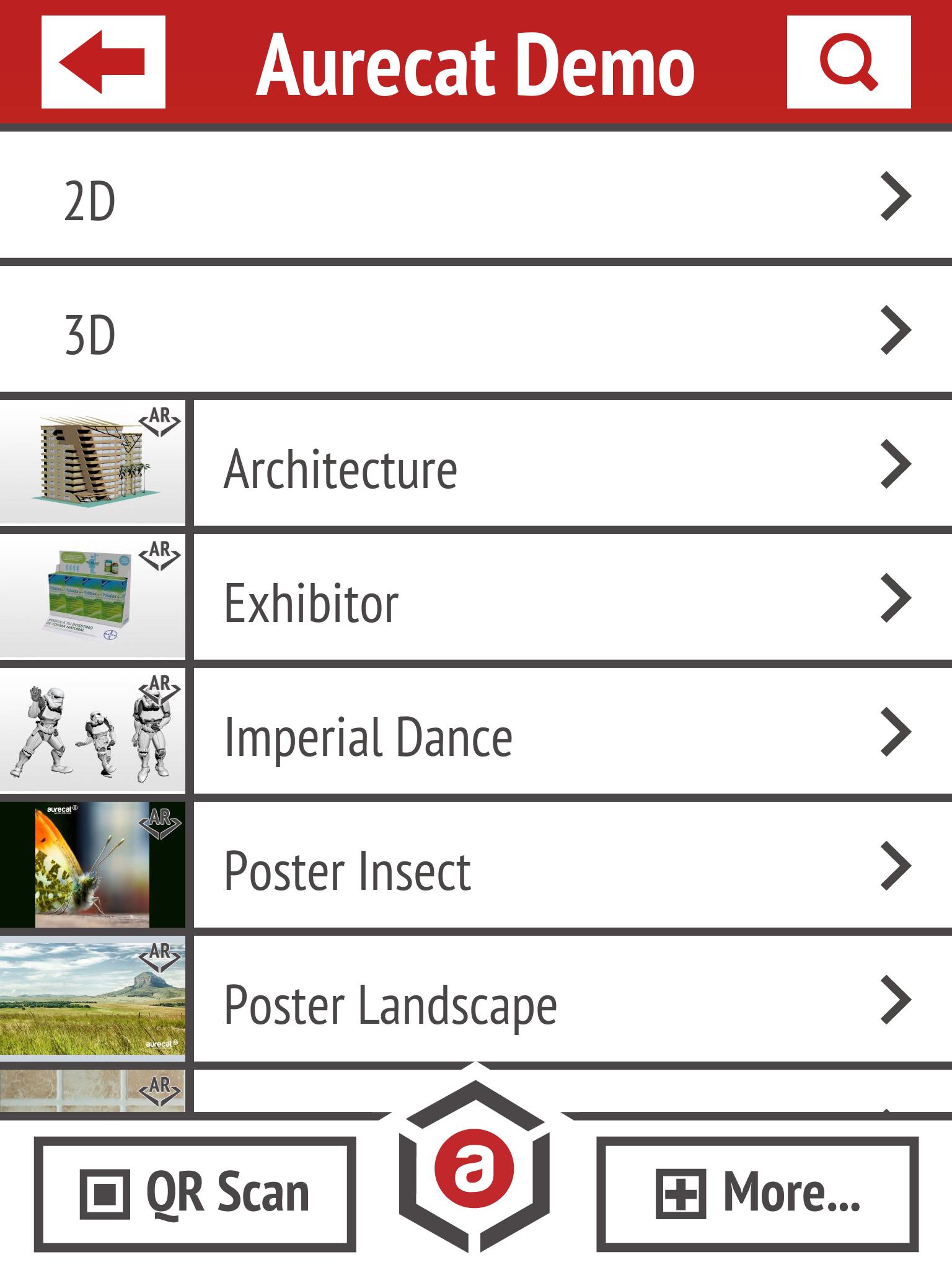Open the 3D category
952x1270 pixels.
476,332
